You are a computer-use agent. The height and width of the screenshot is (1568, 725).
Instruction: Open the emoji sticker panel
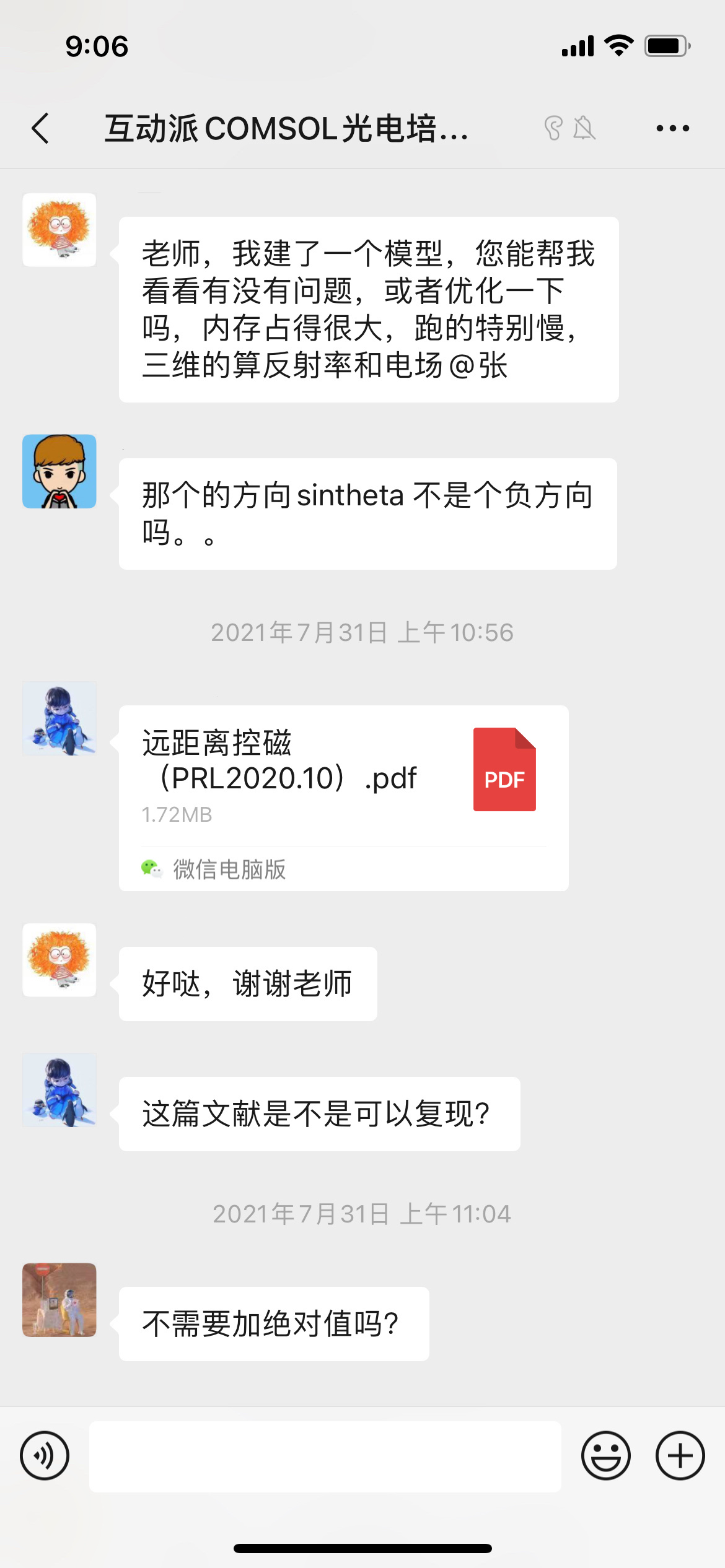(x=605, y=1456)
